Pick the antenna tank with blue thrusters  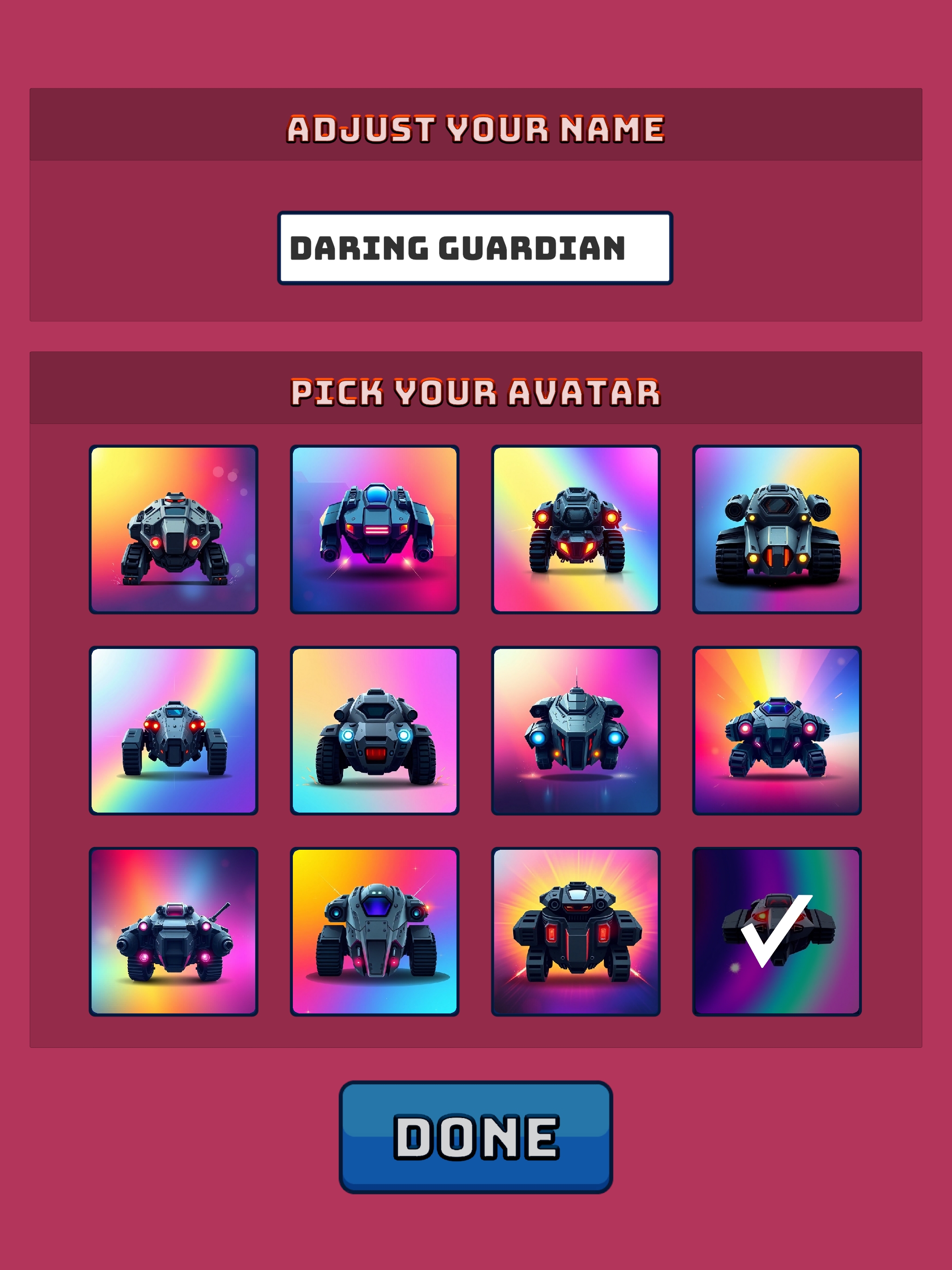click(575, 730)
